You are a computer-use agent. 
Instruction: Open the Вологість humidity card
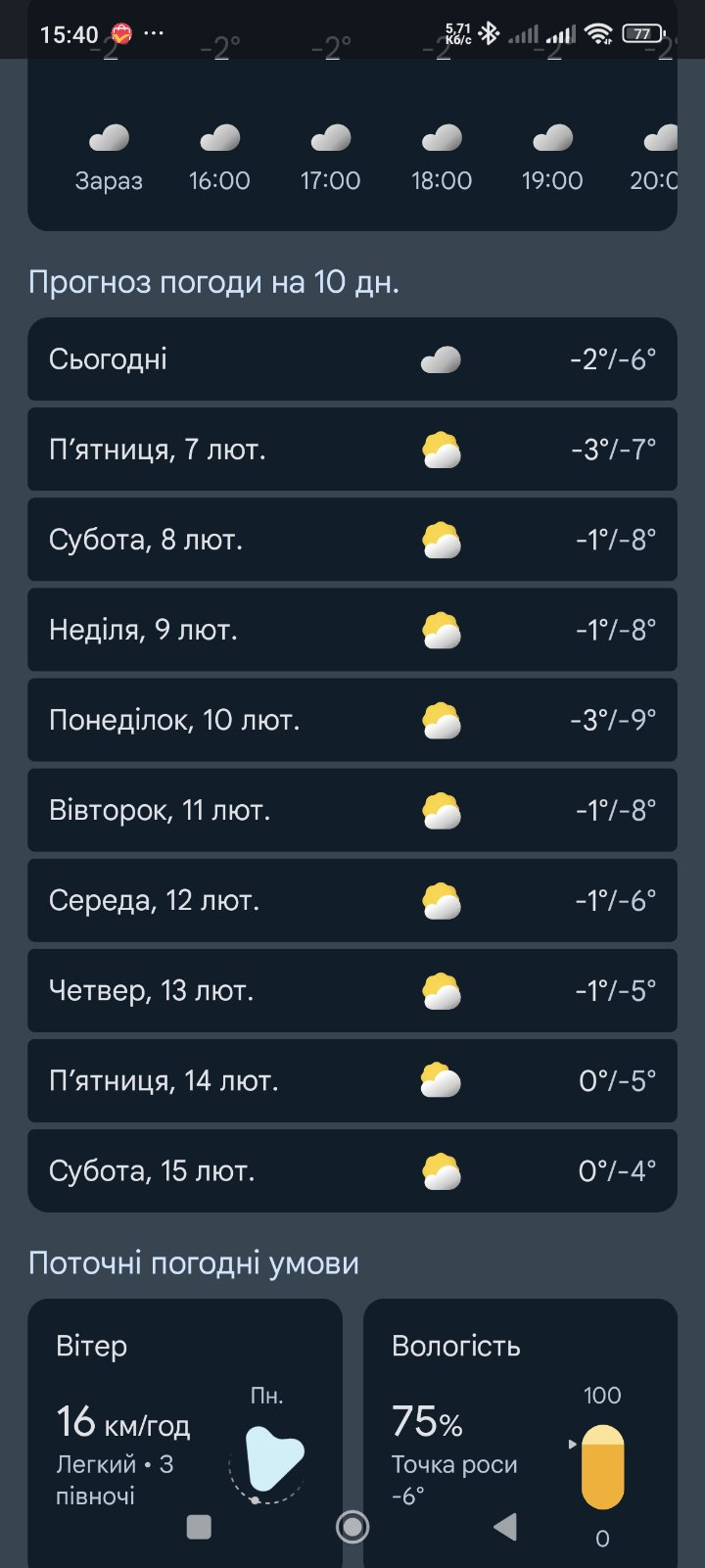[520, 1433]
